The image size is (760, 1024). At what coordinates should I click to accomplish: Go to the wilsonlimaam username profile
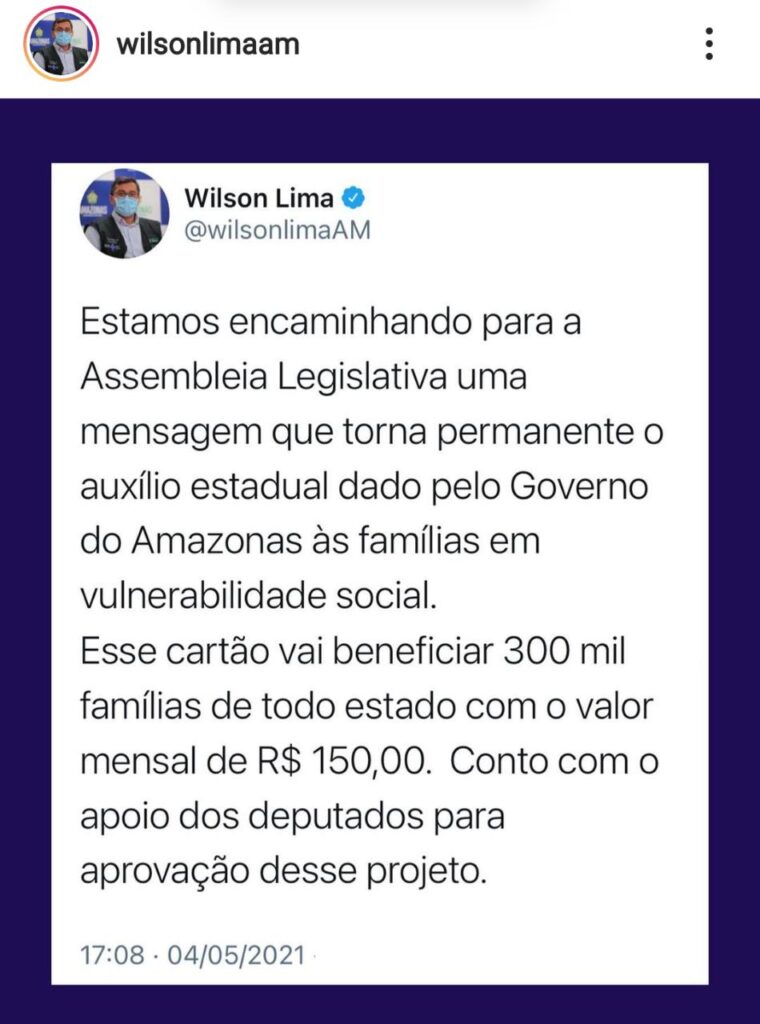(x=208, y=44)
